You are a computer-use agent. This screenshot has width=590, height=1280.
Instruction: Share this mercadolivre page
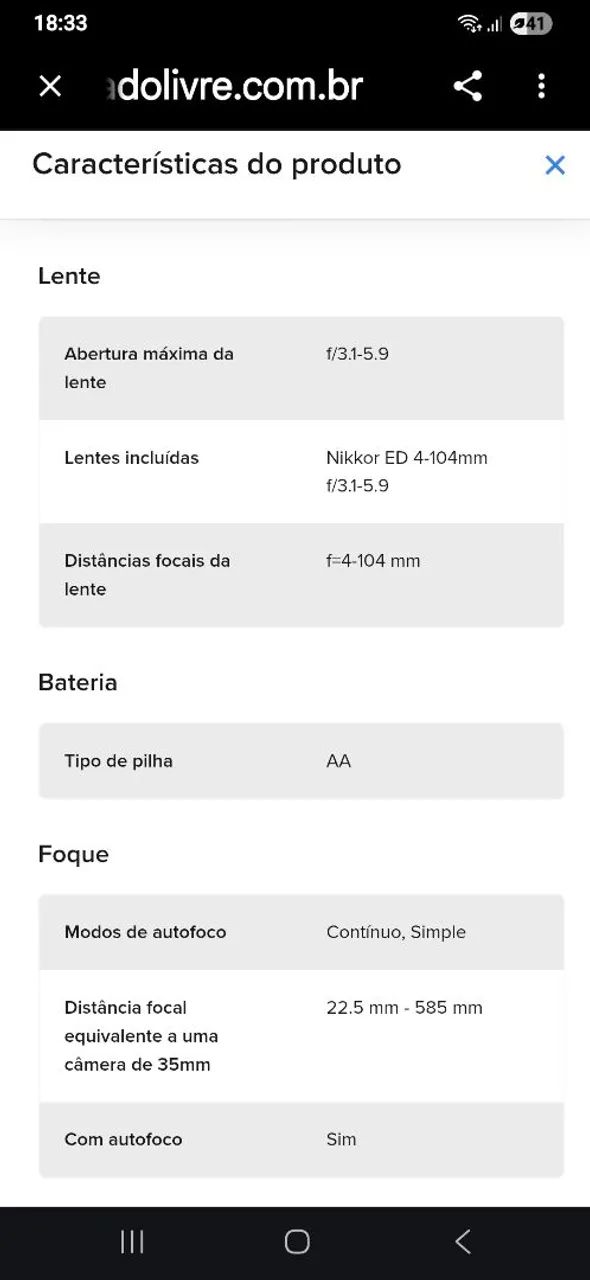click(468, 86)
